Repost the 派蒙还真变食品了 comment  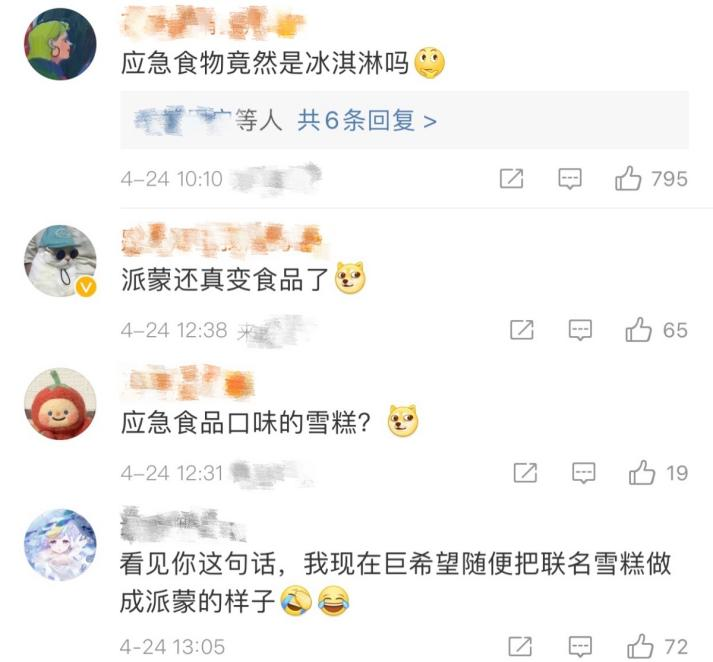coord(522,329)
